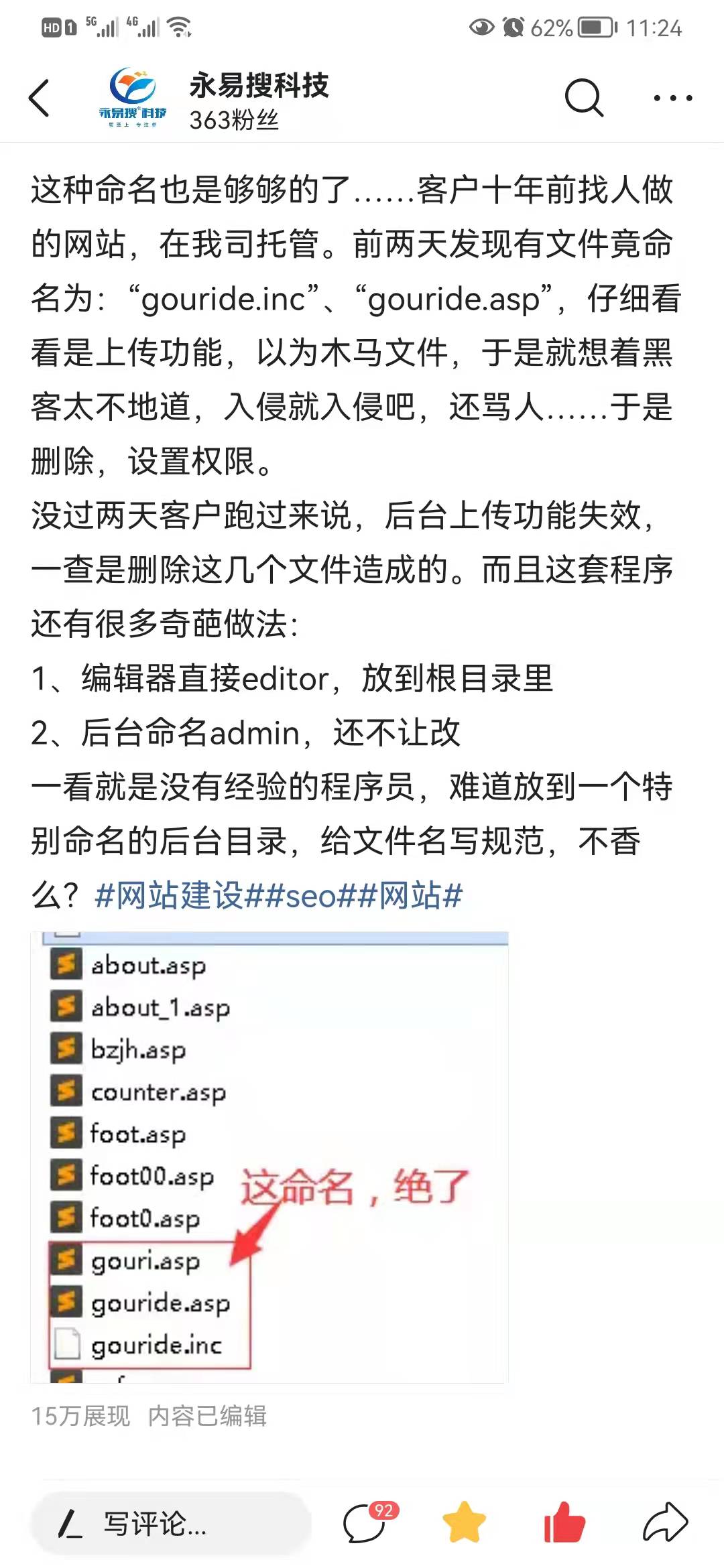Open the #网站# hashtag link
Image resolution: width=724 pixels, height=1568 pixels.
pos(412,895)
